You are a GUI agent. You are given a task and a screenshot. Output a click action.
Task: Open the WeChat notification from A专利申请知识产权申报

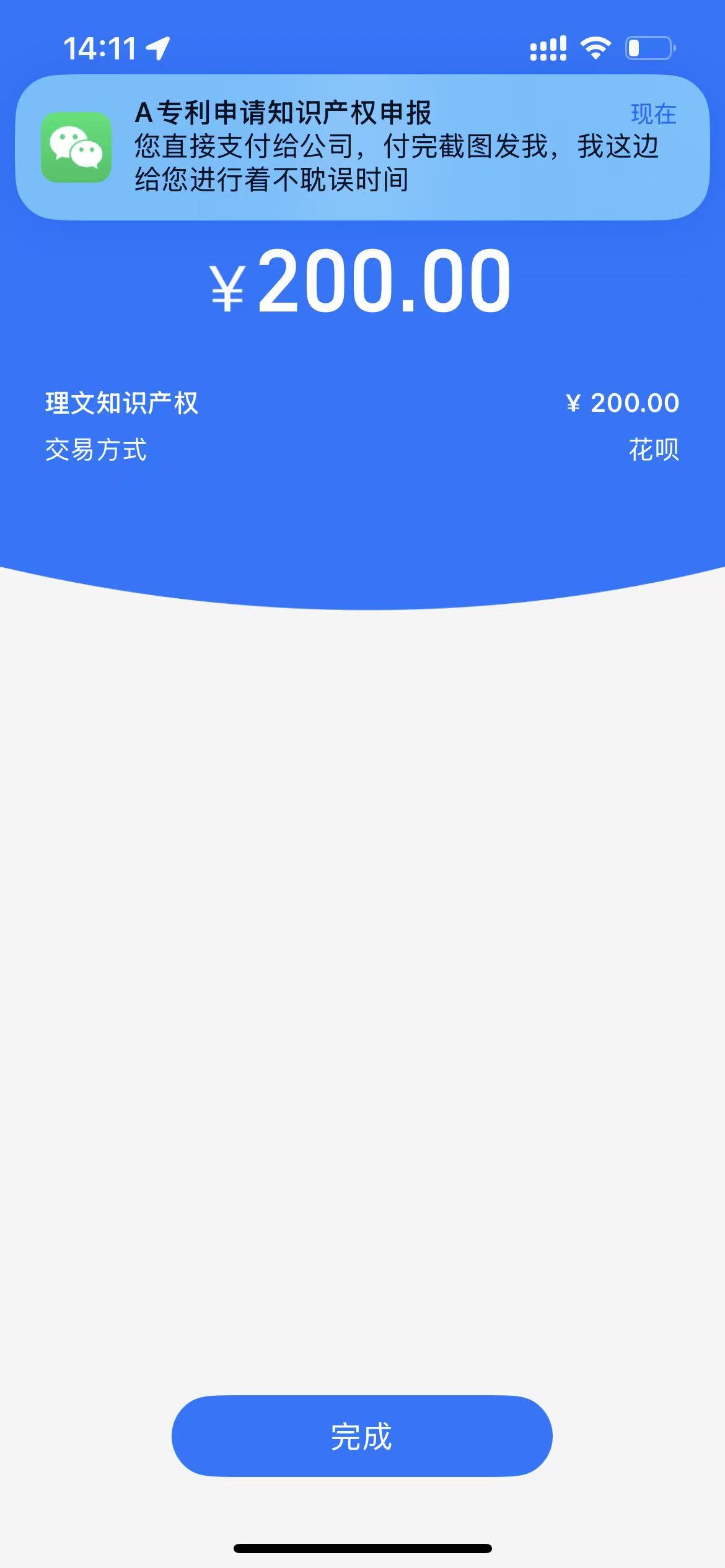(362, 147)
